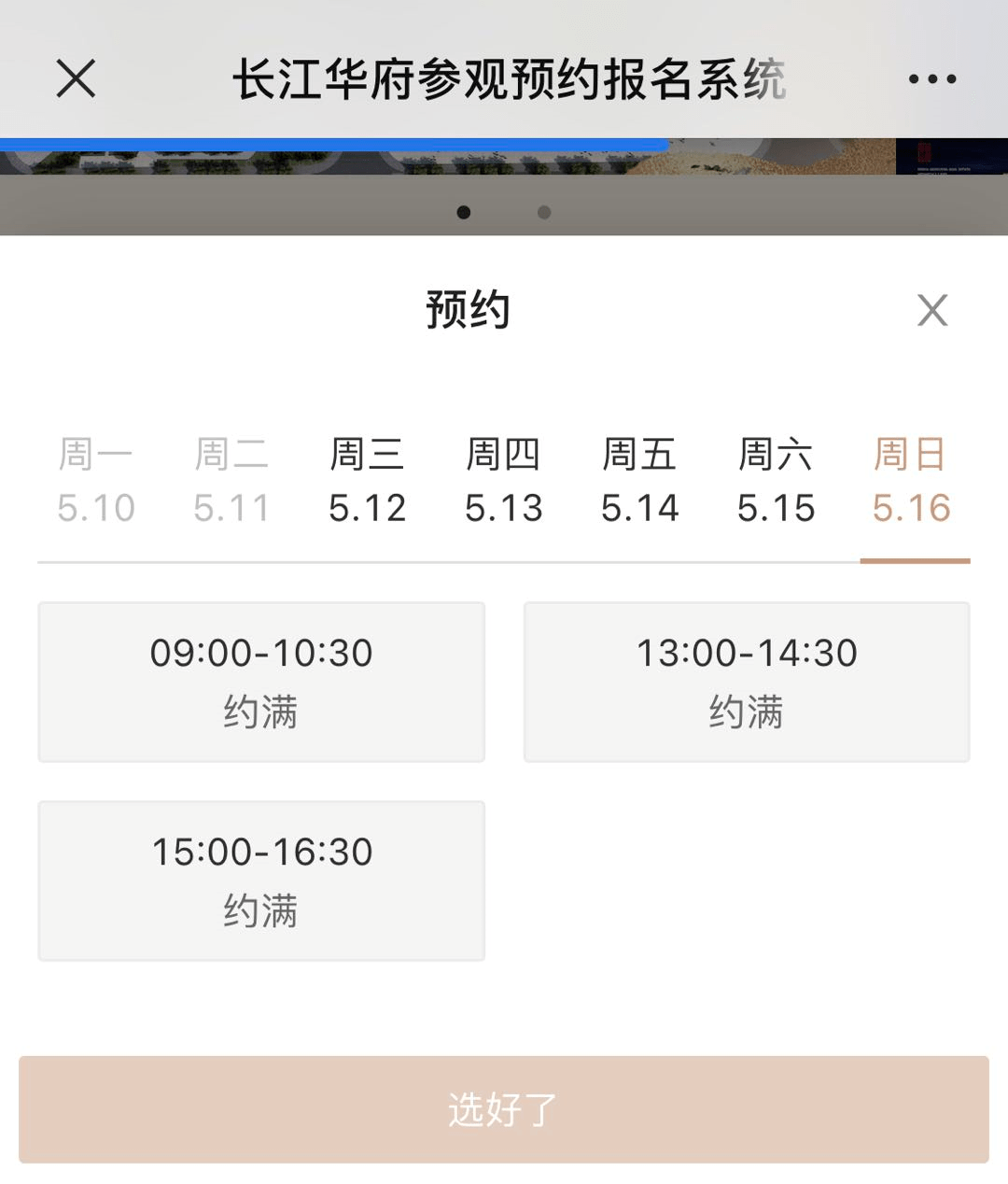
Task: Choose the 13:00-14:30 time slot
Action: (746, 682)
